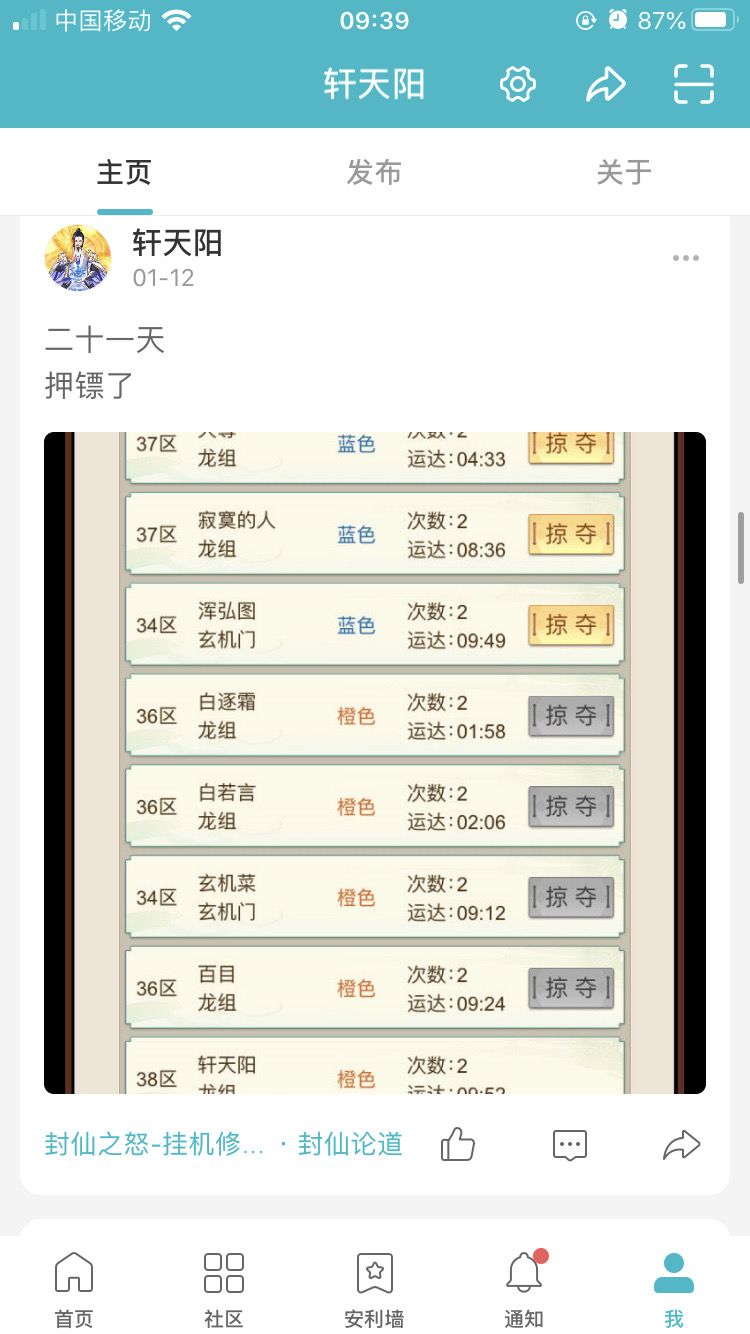Open 安利墙 from the bottom navigation
750x1334 pixels.
click(x=374, y=1285)
